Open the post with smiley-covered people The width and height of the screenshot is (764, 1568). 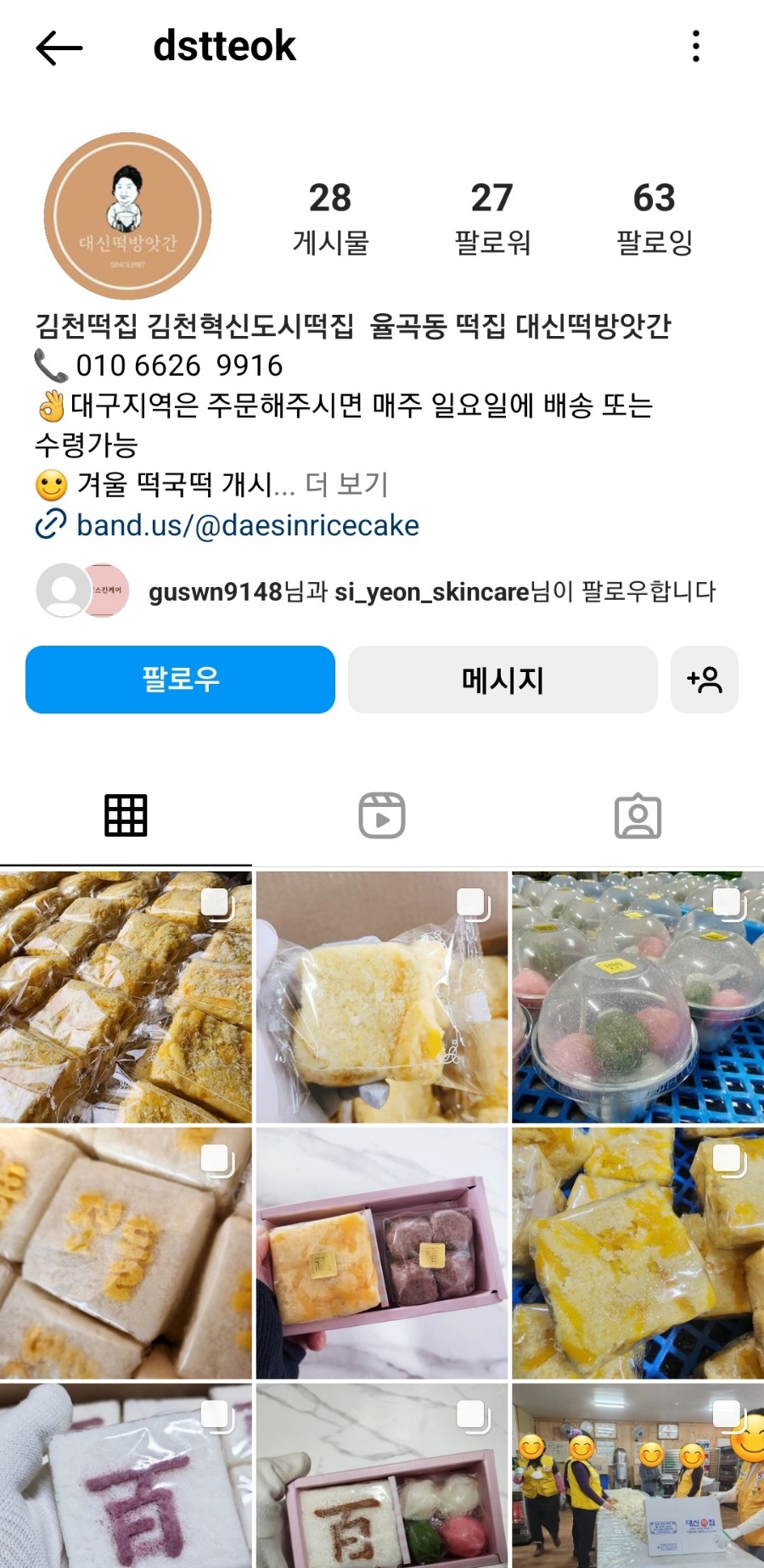tap(637, 1476)
